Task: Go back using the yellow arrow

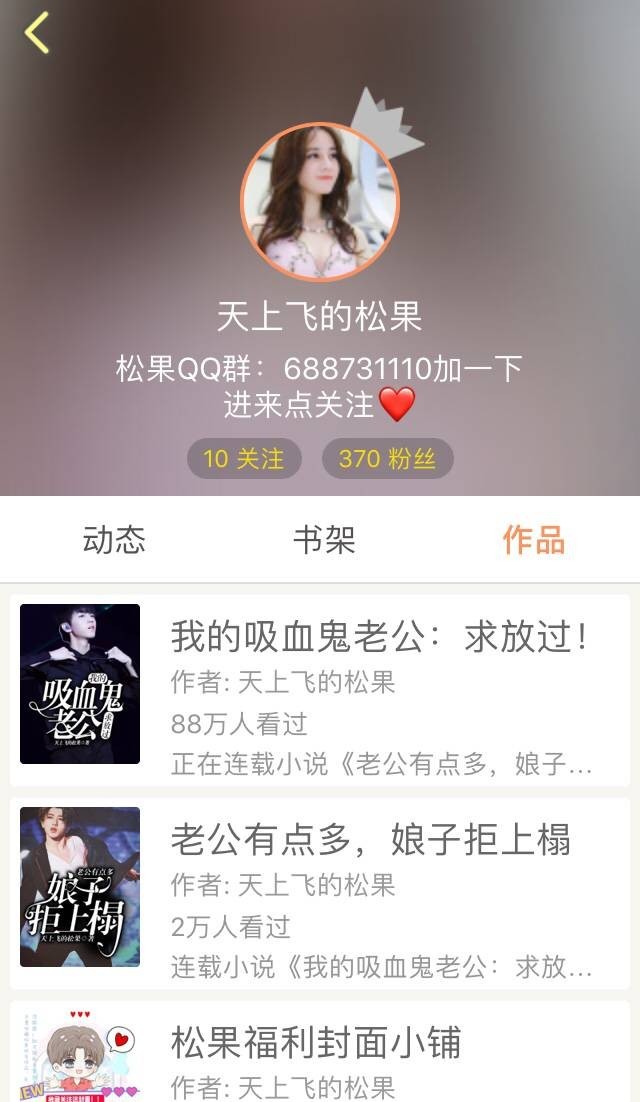Action: point(37,33)
